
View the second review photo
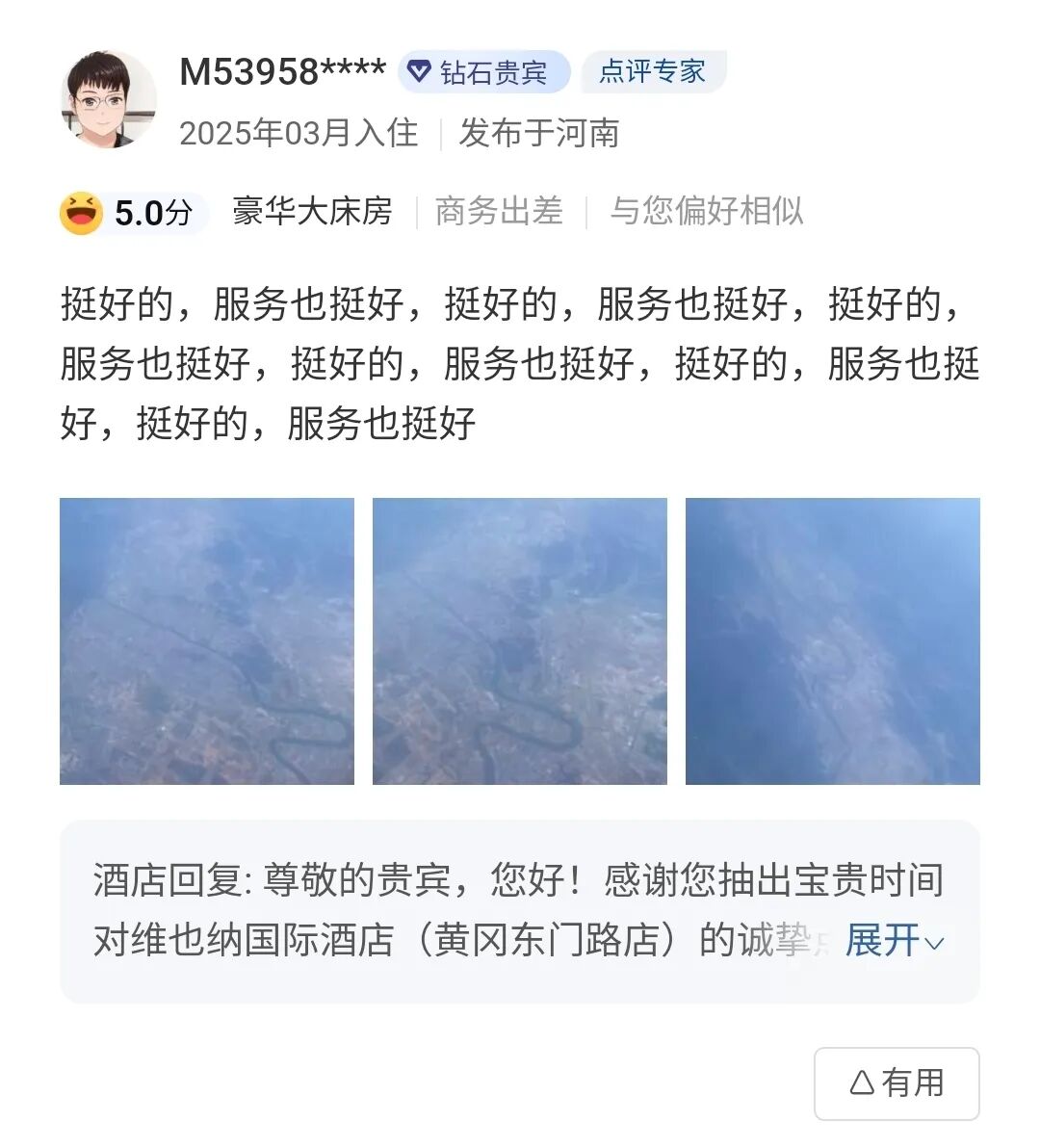(x=520, y=640)
